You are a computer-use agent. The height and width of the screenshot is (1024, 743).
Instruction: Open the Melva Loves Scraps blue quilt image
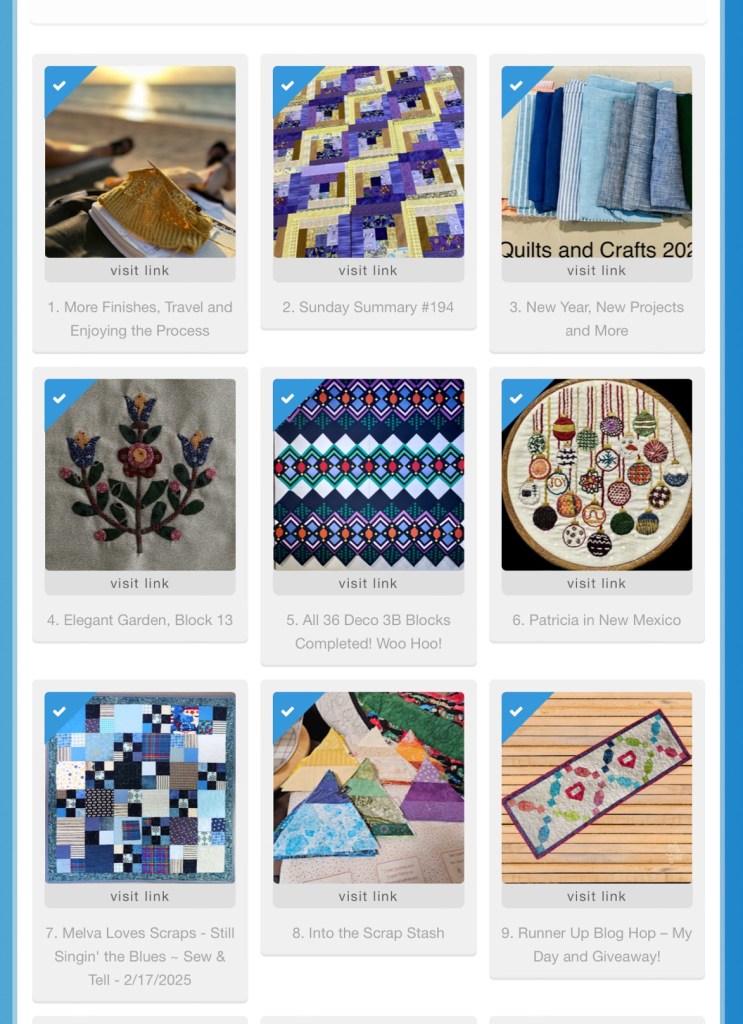click(140, 787)
